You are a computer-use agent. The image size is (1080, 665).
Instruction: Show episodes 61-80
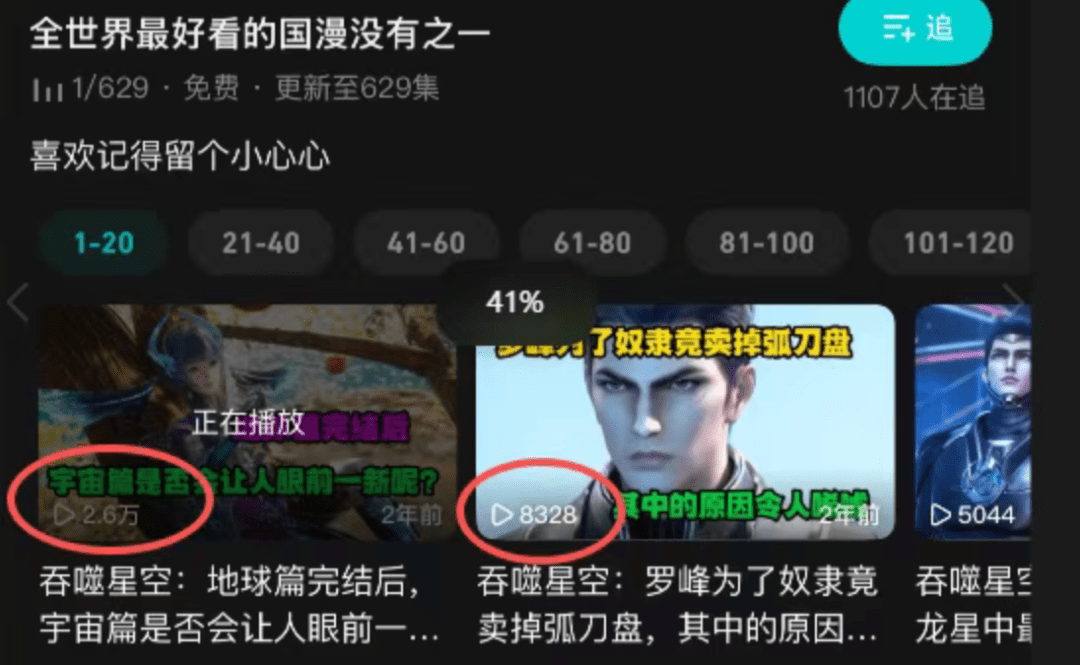click(593, 243)
